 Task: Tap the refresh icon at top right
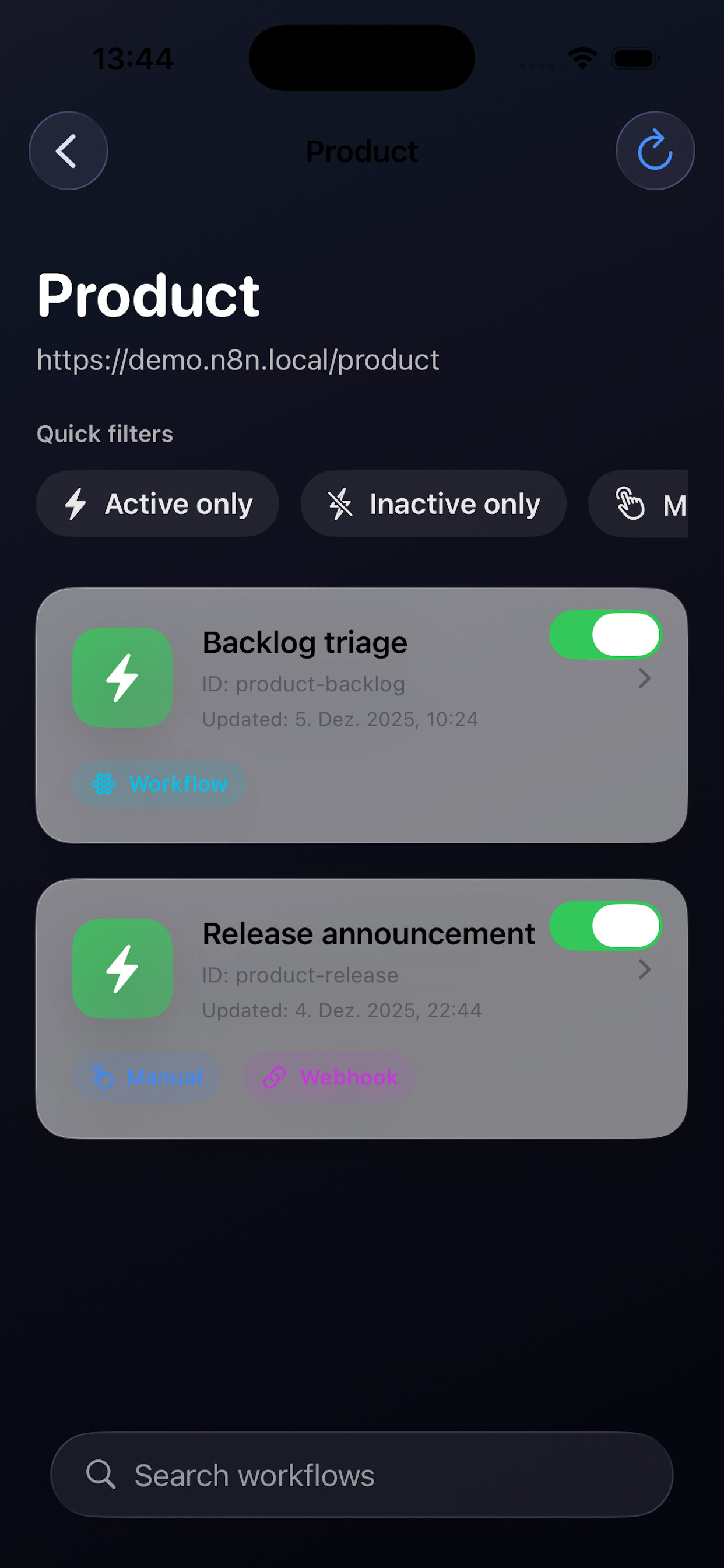point(655,150)
